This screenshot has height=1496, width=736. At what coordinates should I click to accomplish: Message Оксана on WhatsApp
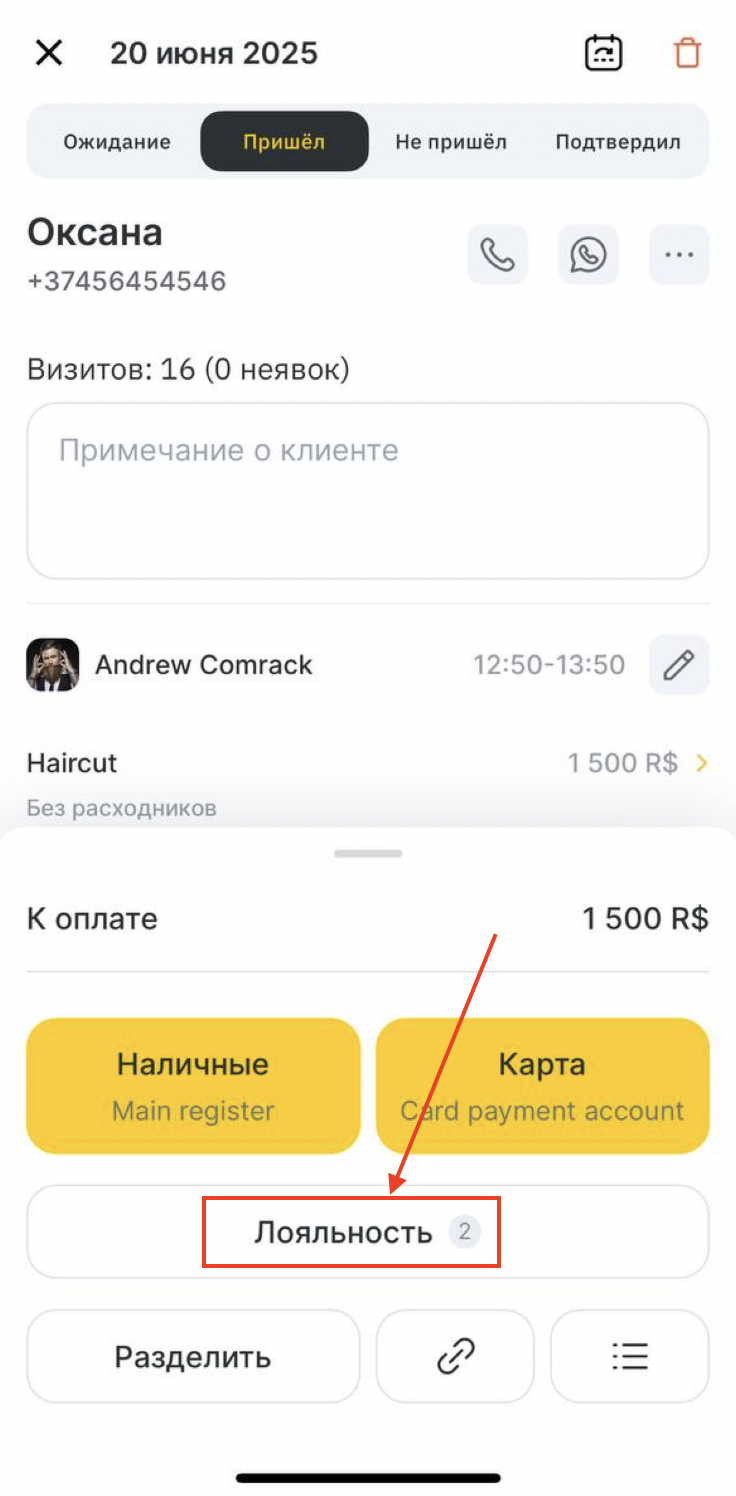pyautogui.click(x=588, y=255)
